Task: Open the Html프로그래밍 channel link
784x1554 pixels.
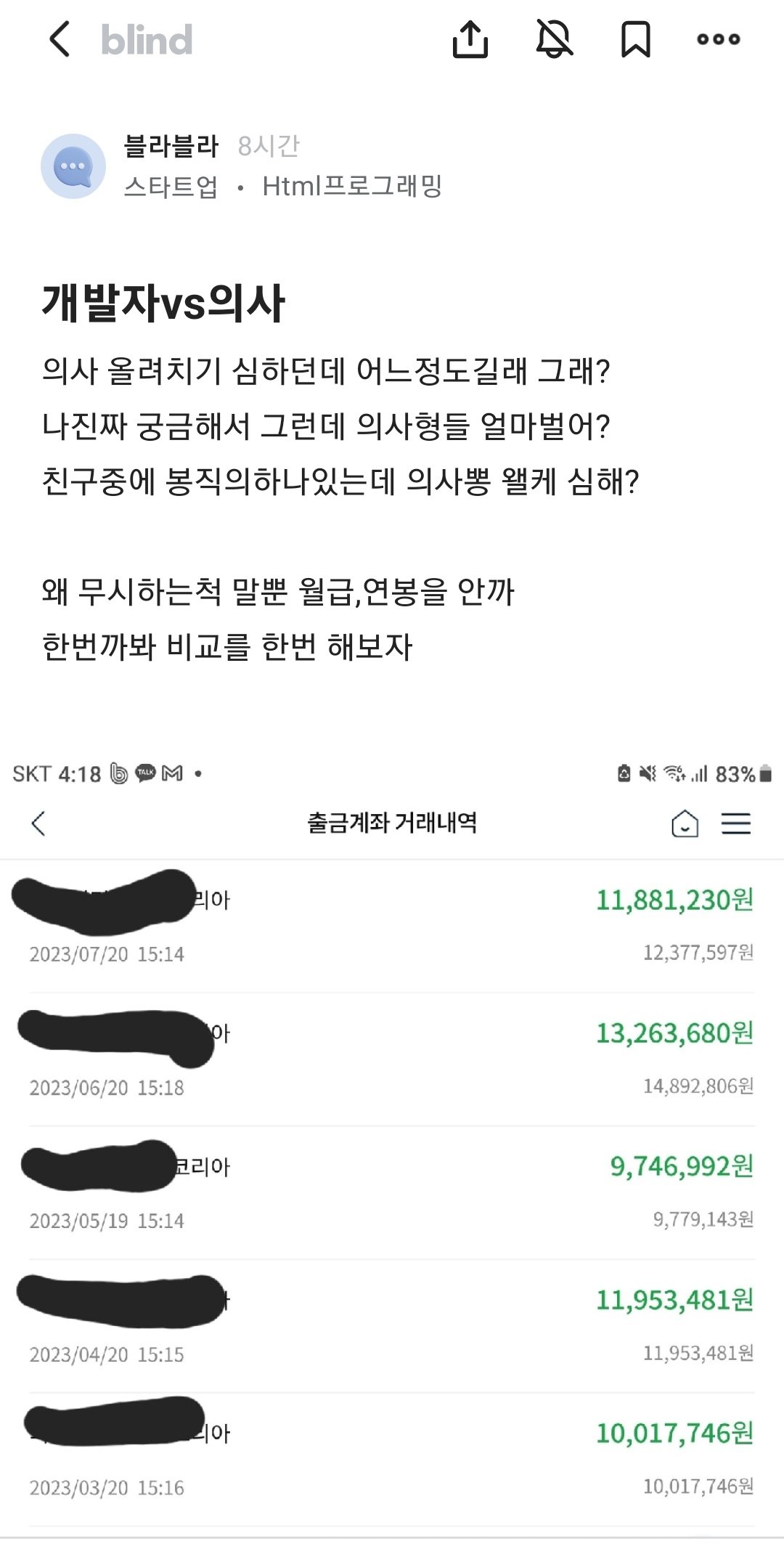Action: [357, 187]
